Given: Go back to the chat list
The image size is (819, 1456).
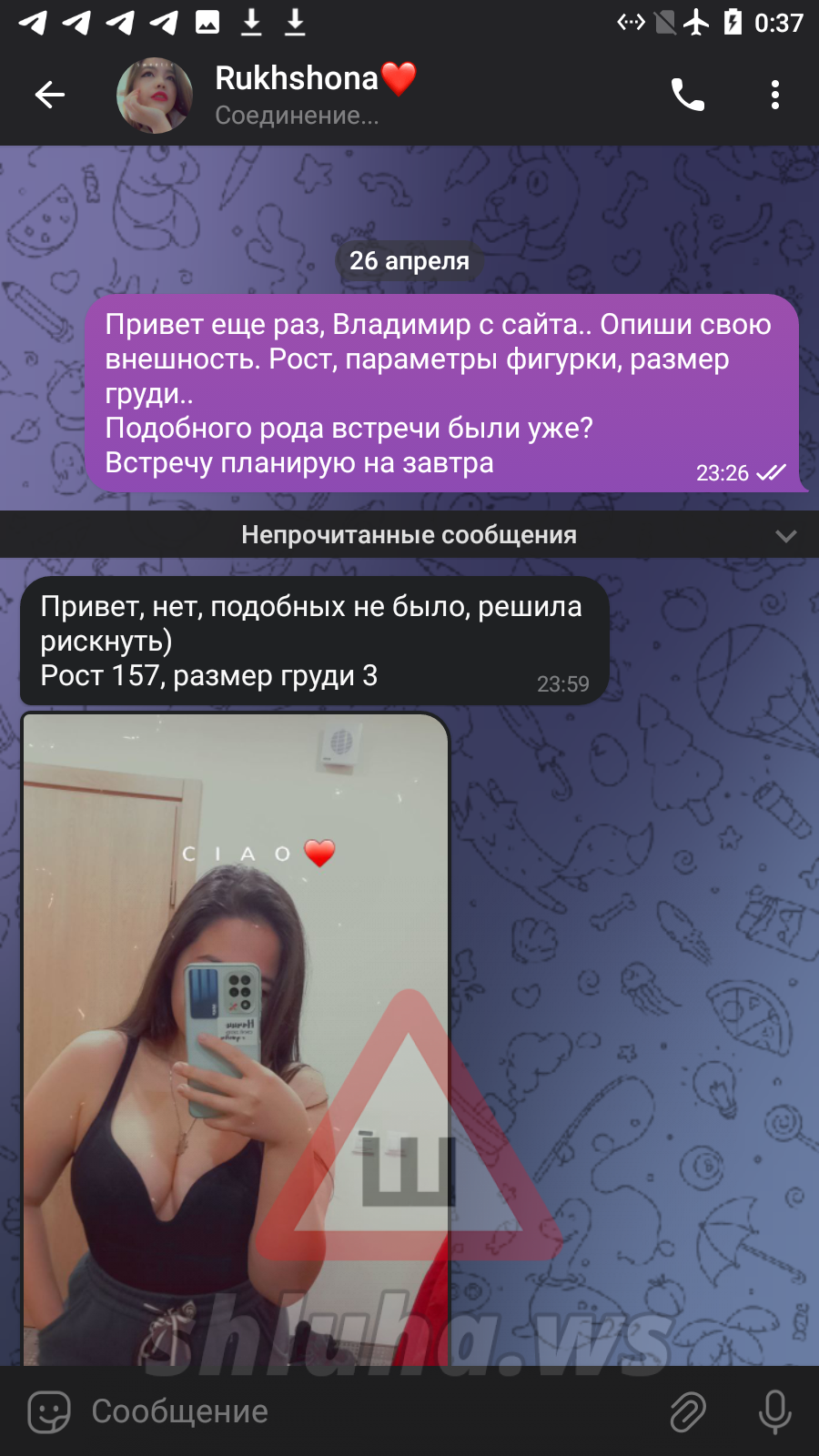Looking at the screenshot, I should (50, 95).
